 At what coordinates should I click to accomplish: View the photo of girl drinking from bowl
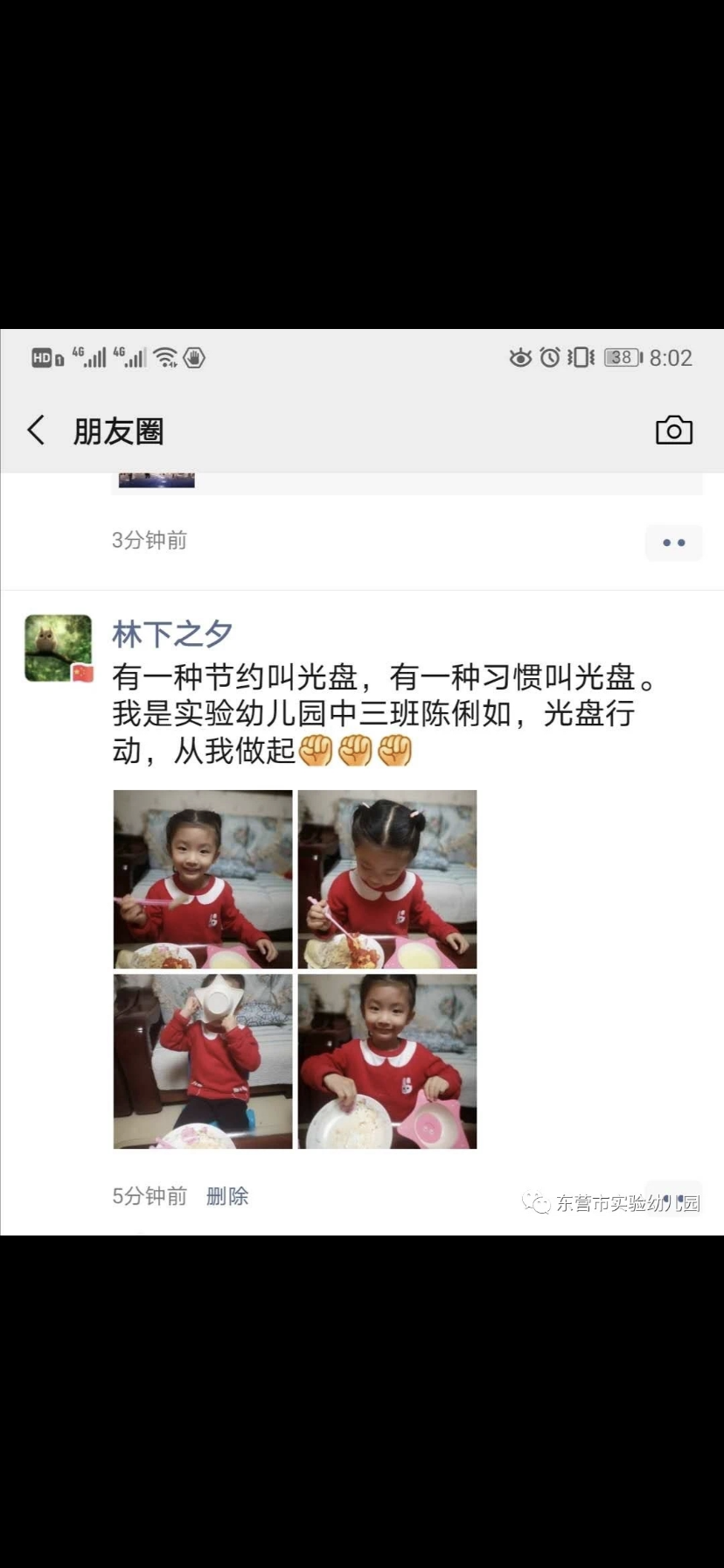coord(203,1060)
